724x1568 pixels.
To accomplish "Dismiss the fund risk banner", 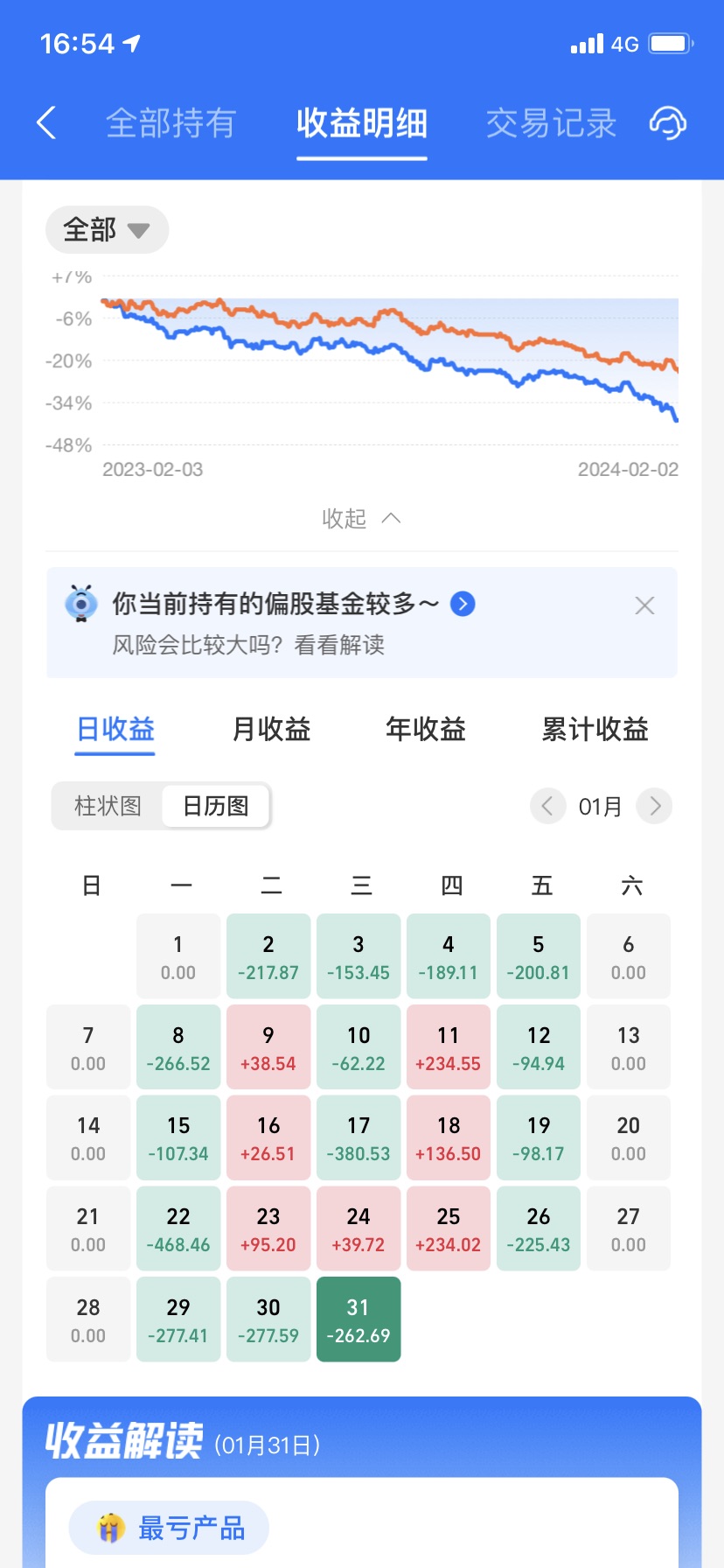I will click(x=644, y=605).
